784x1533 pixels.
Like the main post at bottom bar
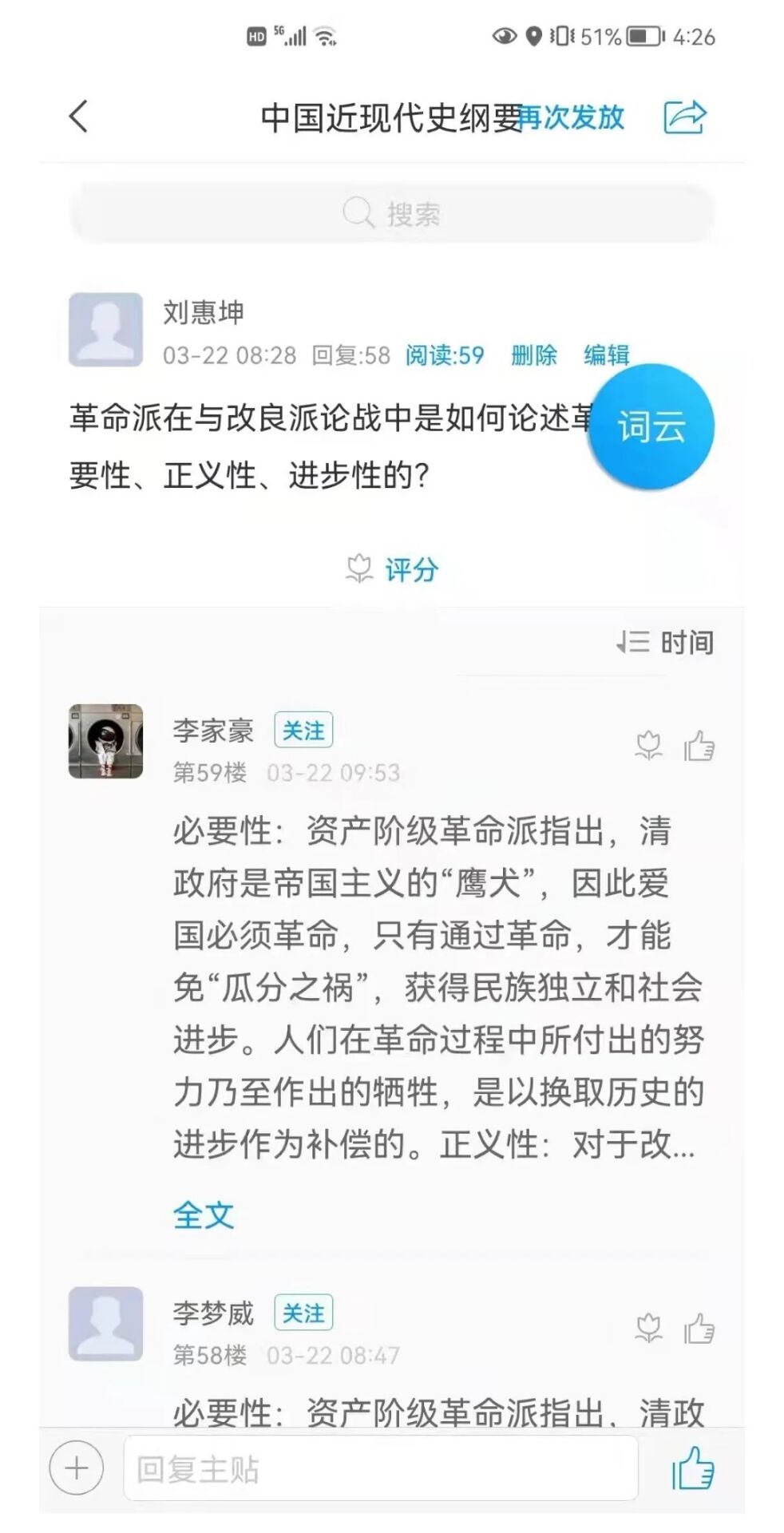692,1468
